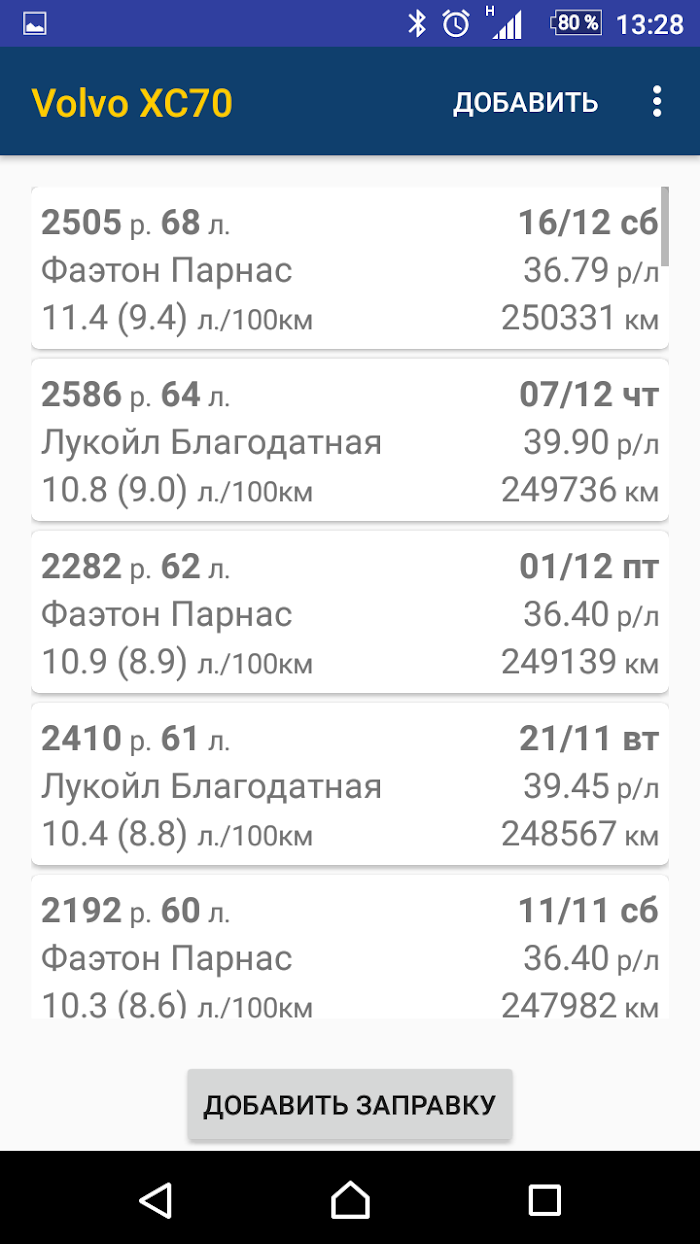Screen dimensions: 700x1244
Task: Open the 07/12 чт Лукойл Благодатная entry
Action: point(350,440)
